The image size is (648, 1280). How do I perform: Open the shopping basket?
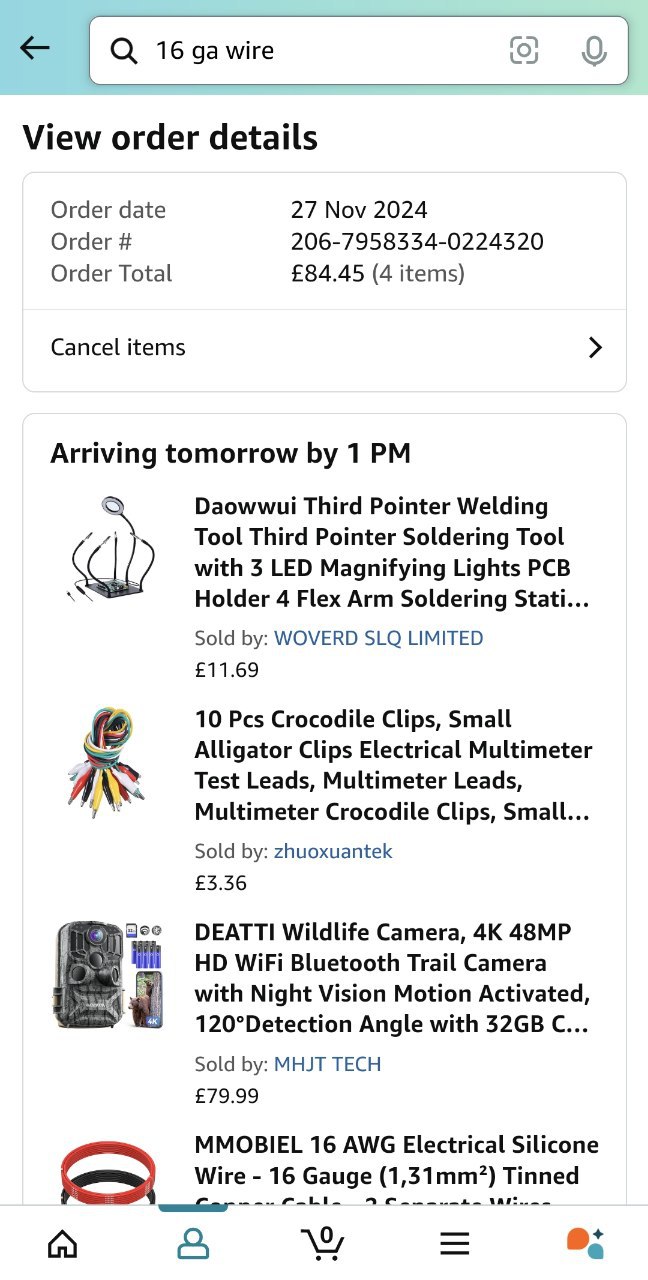point(323,1243)
